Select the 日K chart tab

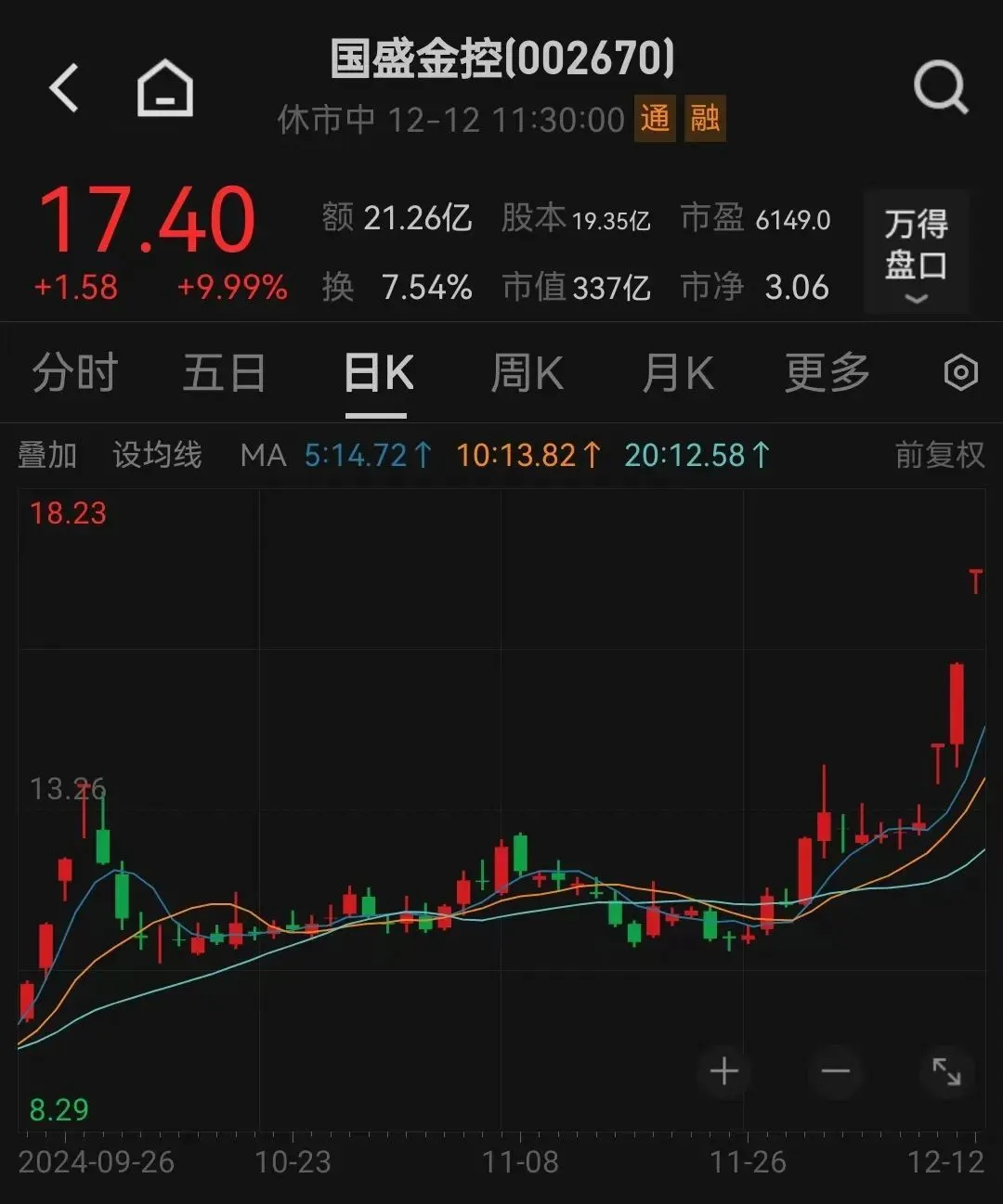377,373
